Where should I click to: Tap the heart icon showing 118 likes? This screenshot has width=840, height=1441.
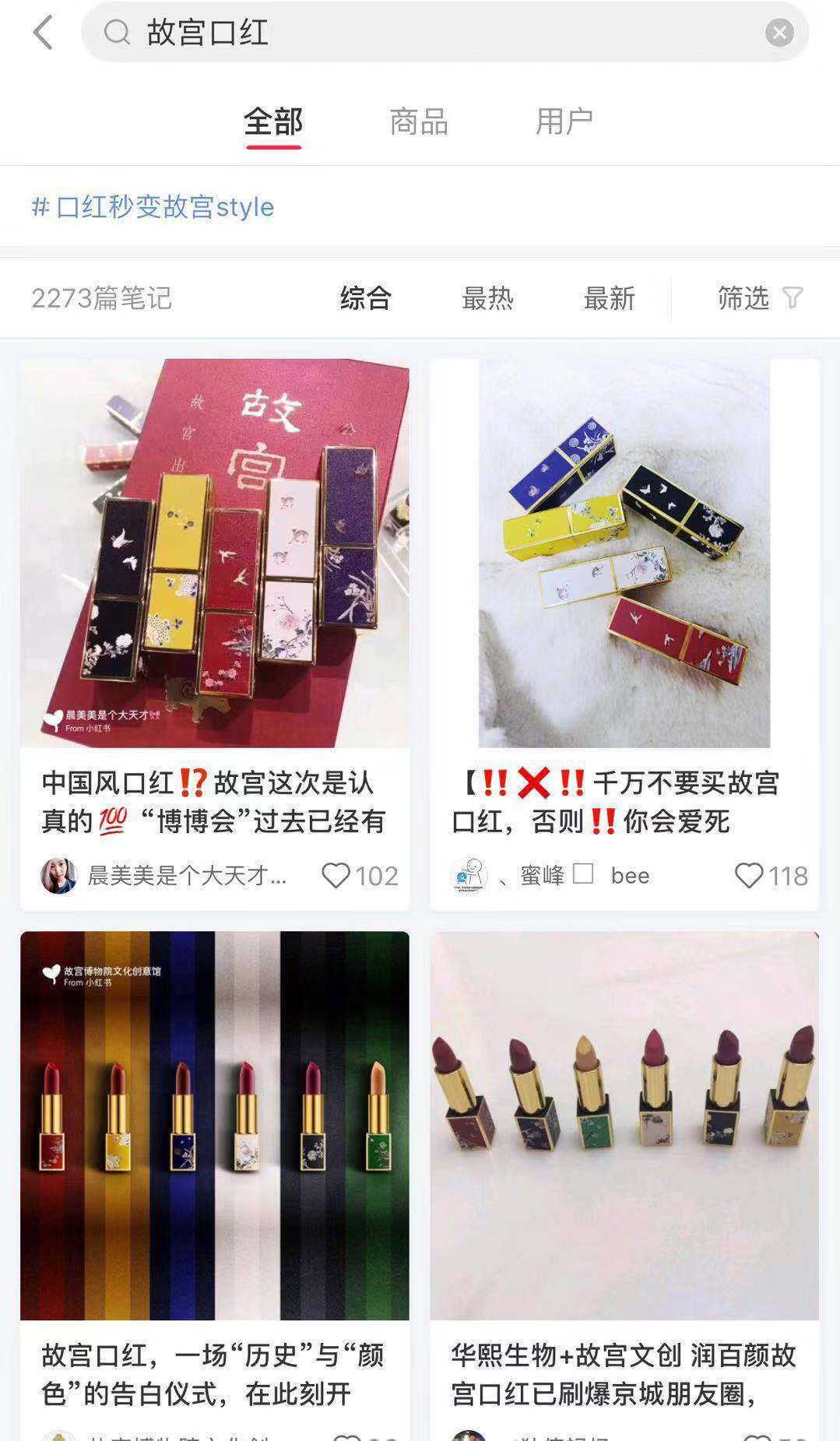(x=749, y=875)
